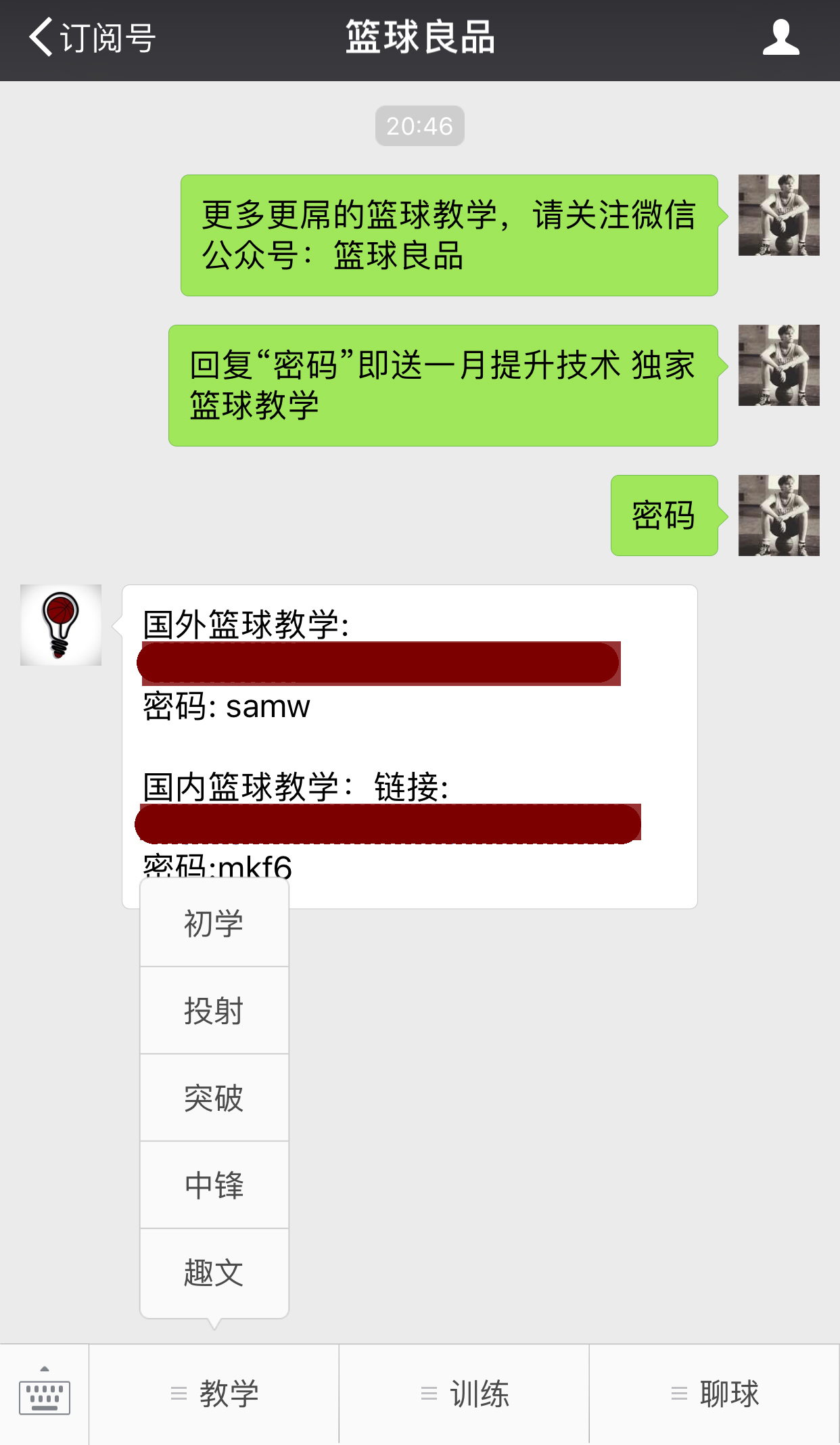Tap the 20:46 timestamp label
Viewport: 840px width, 1445px height.
[419, 125]
